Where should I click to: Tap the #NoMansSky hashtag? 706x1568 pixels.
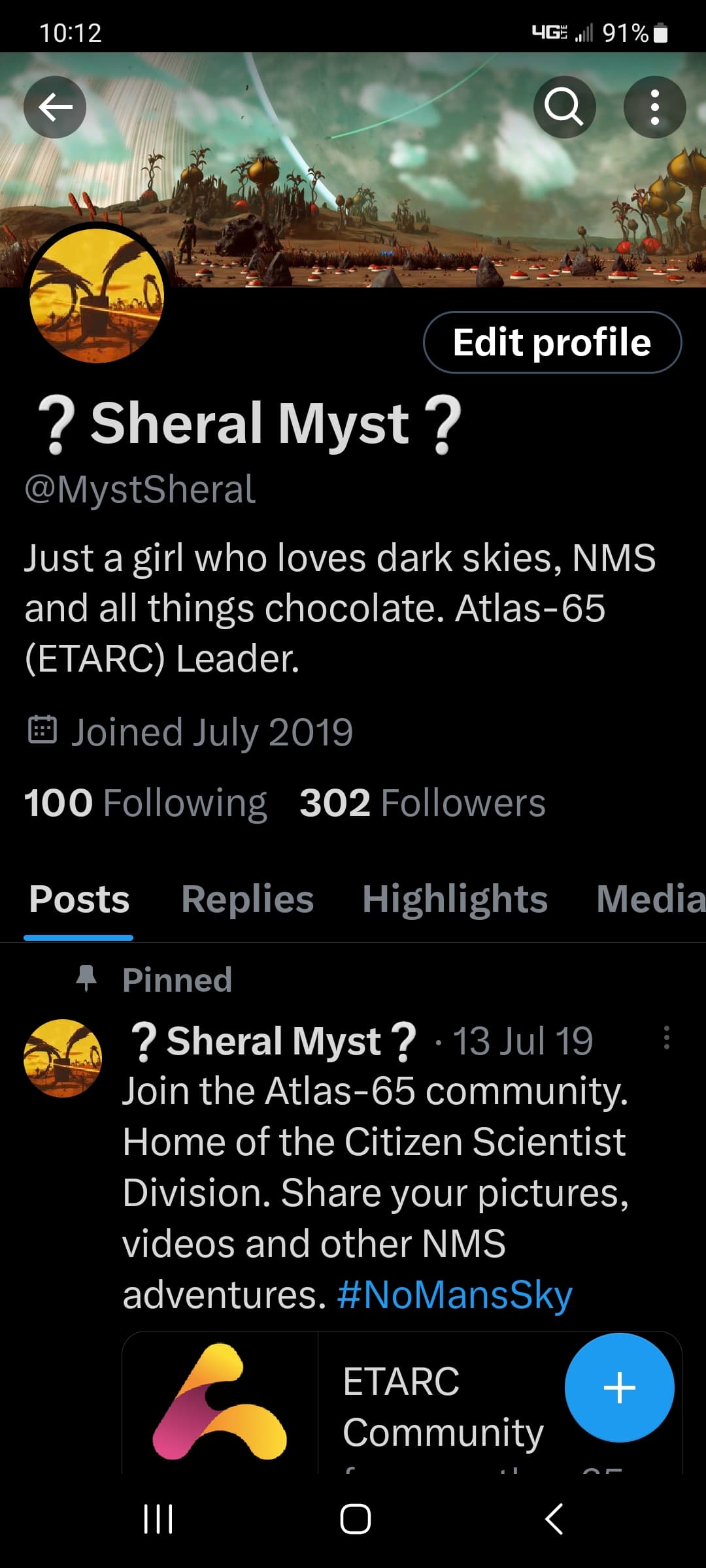[455, 1295]
